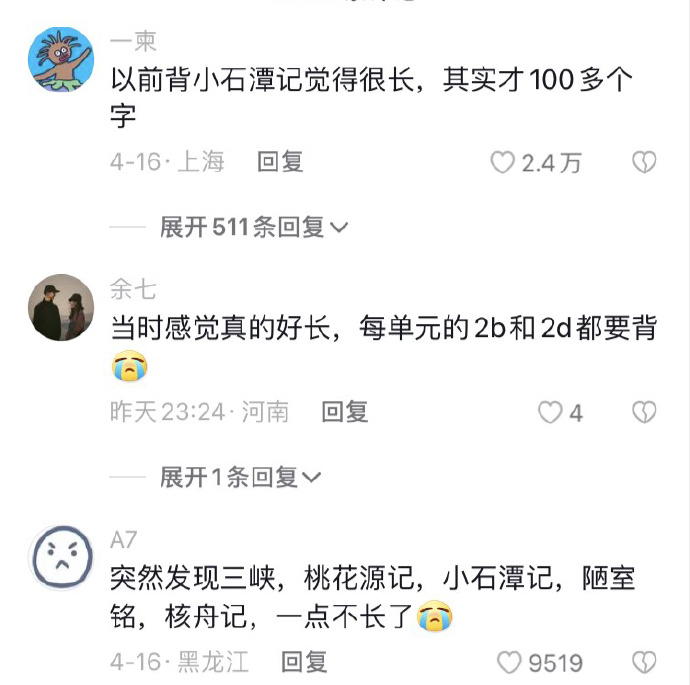The width and height of the screenshot is (690, 685).
Task: Dislike 一束's comment
Action: click(x=645, y=163)
